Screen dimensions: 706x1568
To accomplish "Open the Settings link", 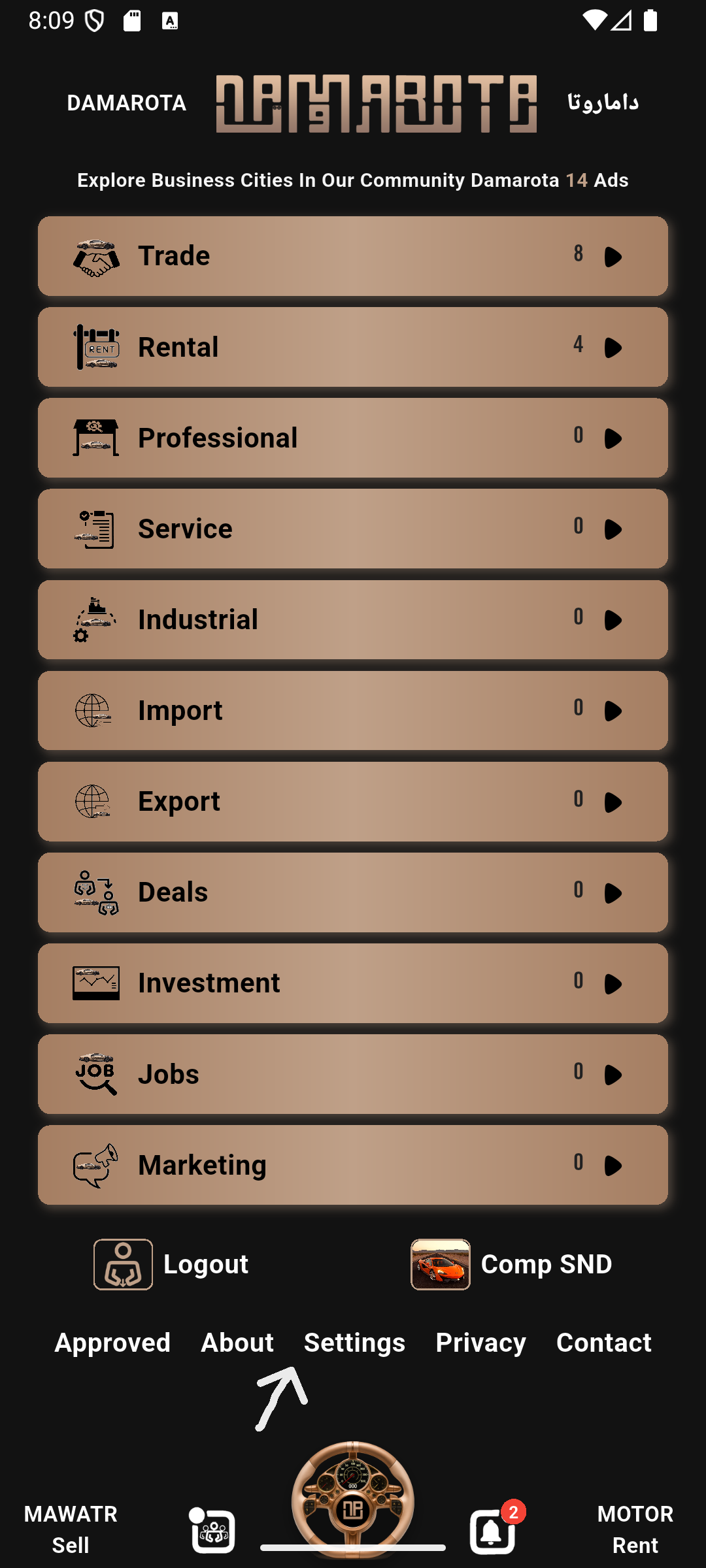I will [354, 1343].
